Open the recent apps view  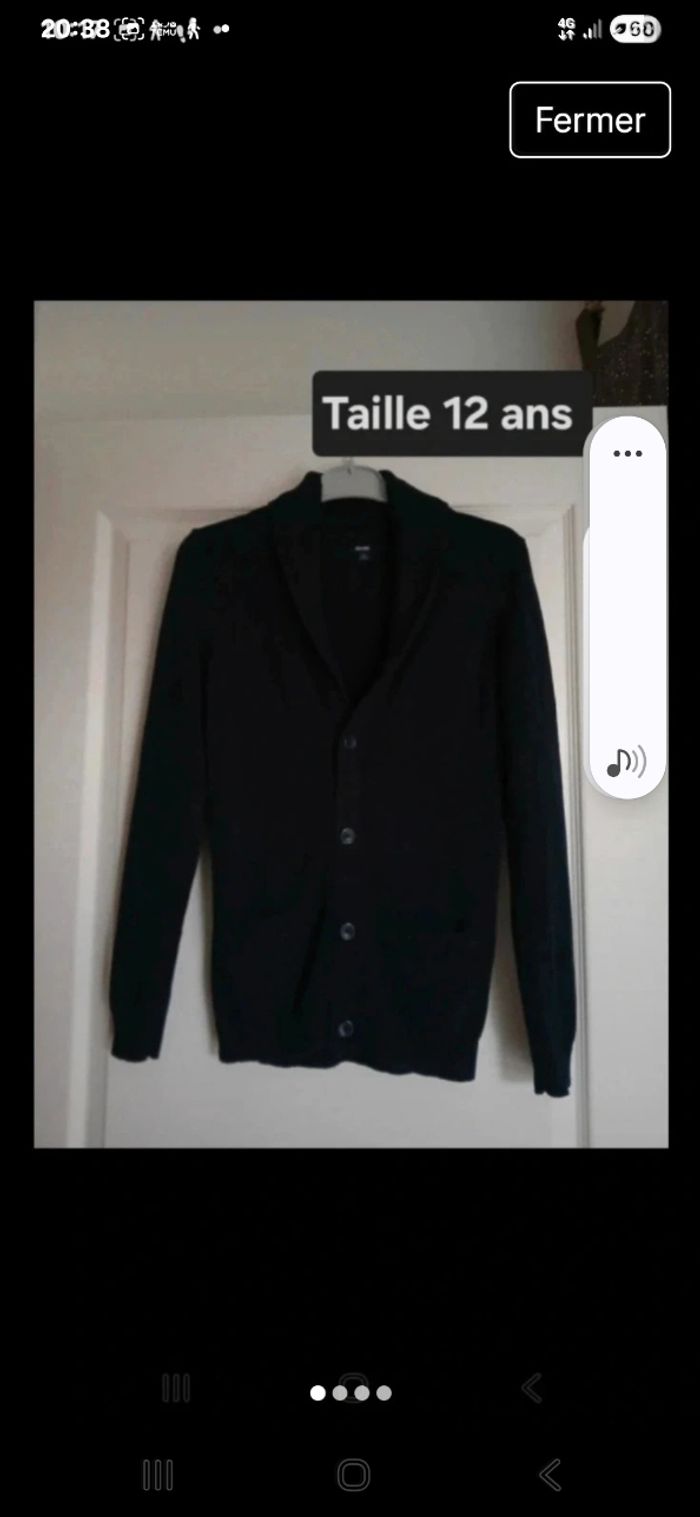click(157, 1474)
